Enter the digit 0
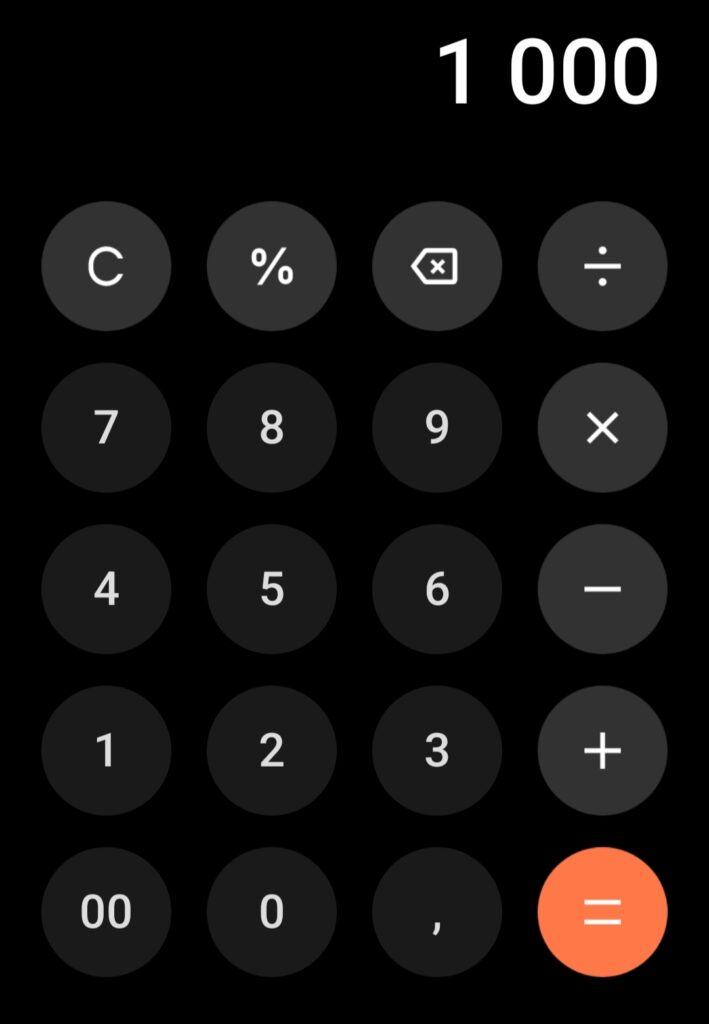Image resolution: width=709 pixels, height=1024 pixels. click(271, 912)
